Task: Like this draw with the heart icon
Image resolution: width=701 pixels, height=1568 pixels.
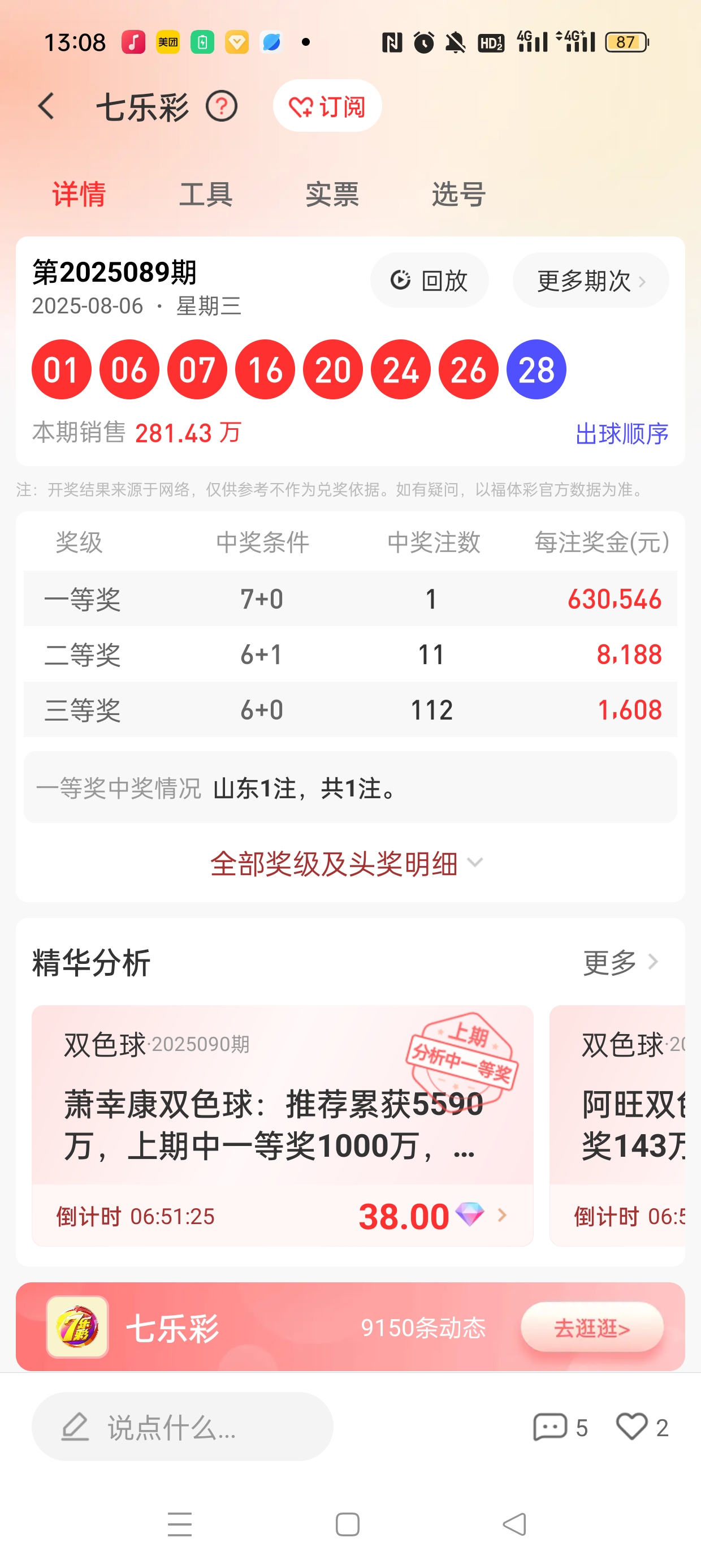Action: 643,1427
